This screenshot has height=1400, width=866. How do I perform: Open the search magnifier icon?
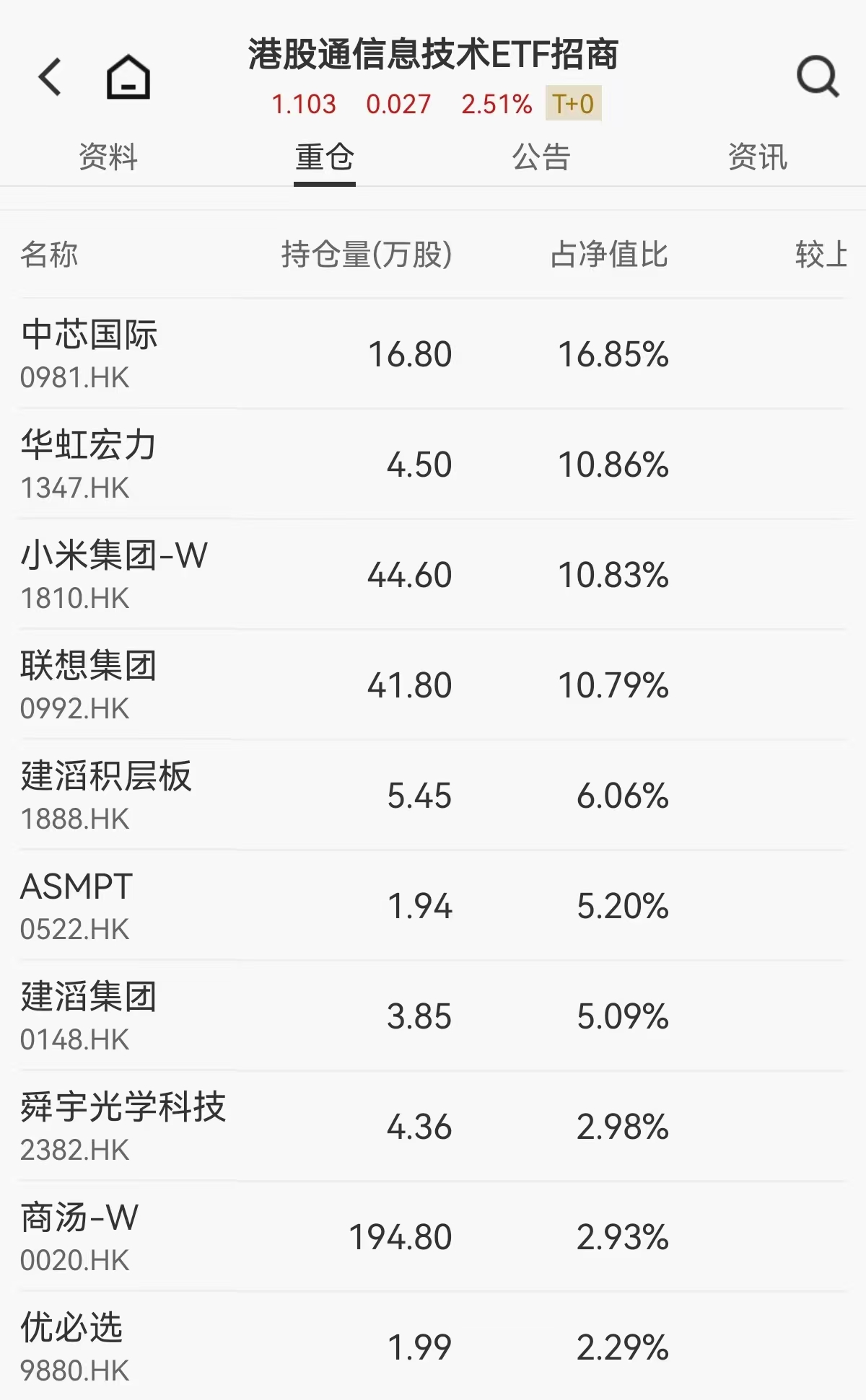(x=818, y=76)
